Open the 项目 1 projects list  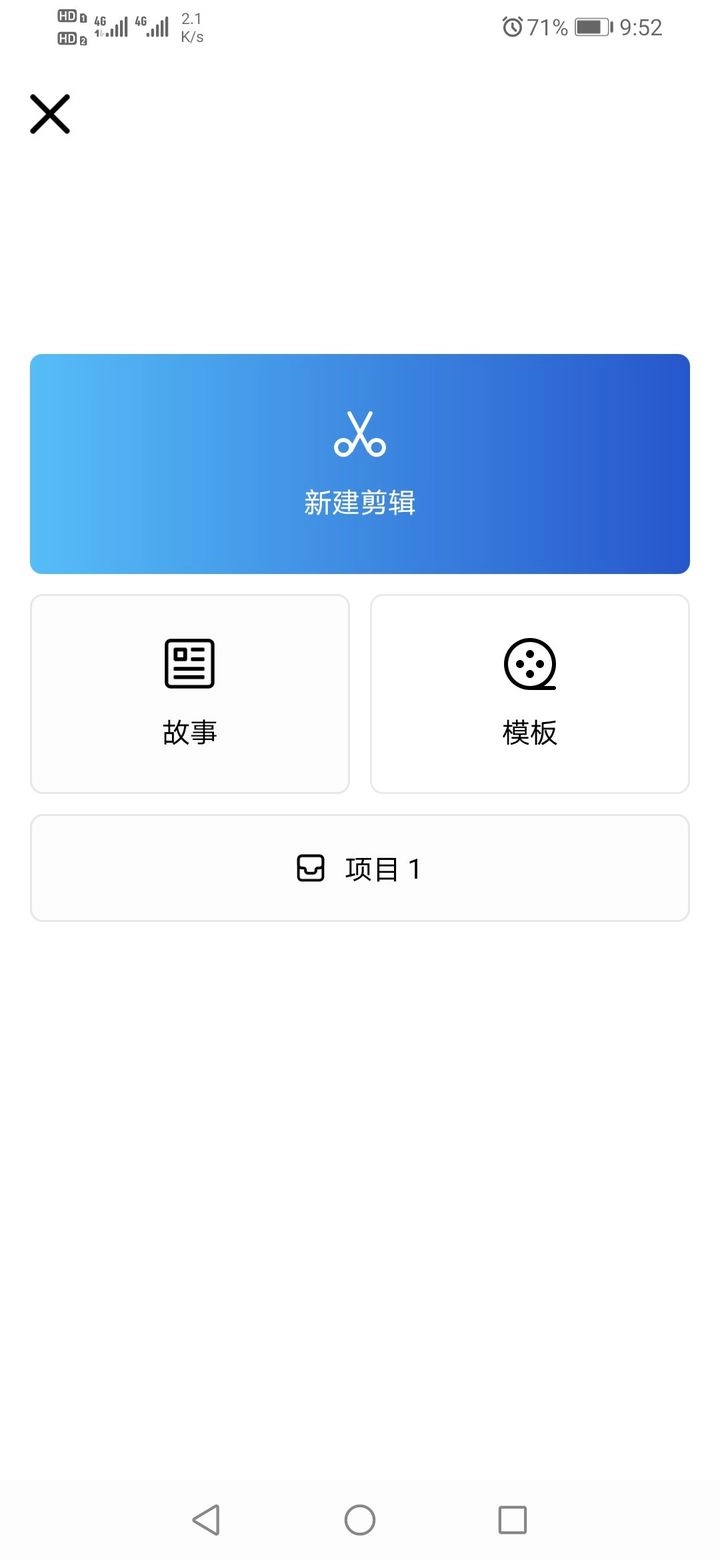(360, 868)
